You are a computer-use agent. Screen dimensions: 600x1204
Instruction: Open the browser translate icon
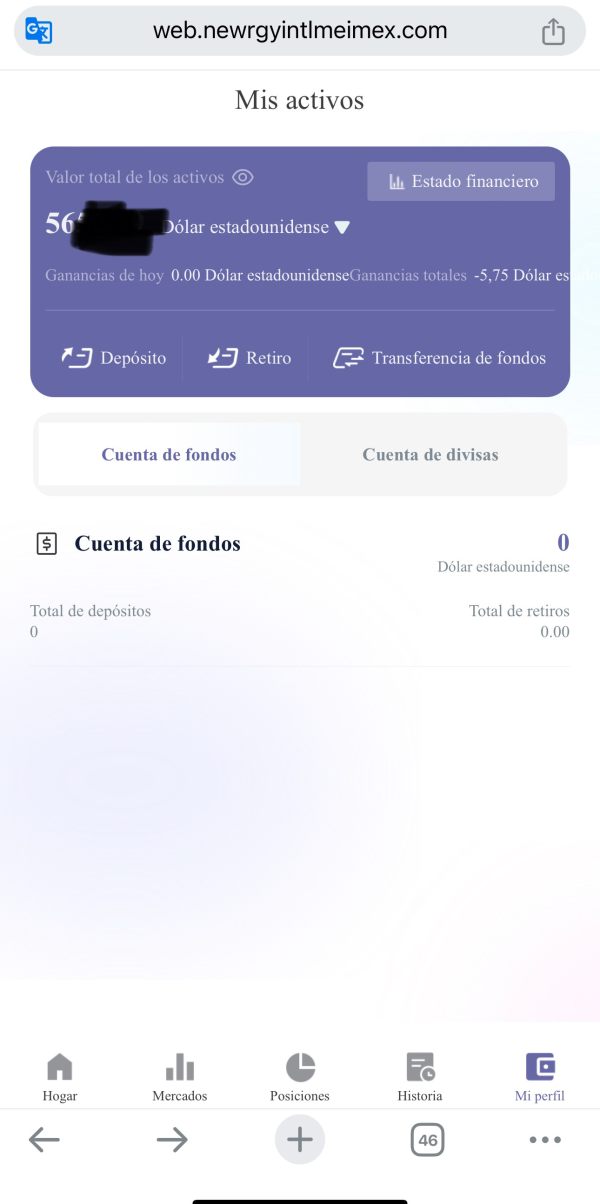39,31
